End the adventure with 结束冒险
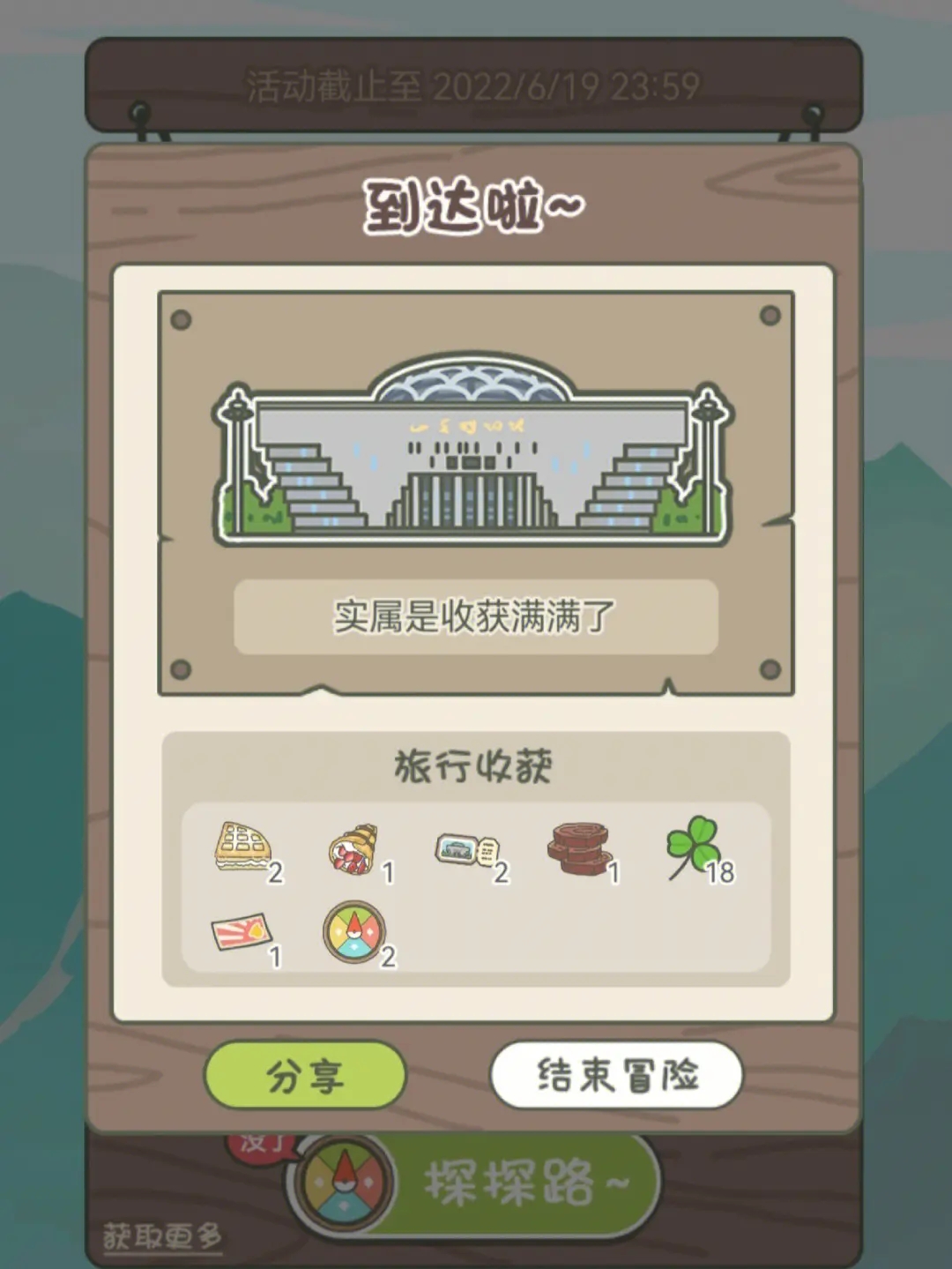Image resolution: width=952 pixels, height=1269 pixels. point(616,1076)
